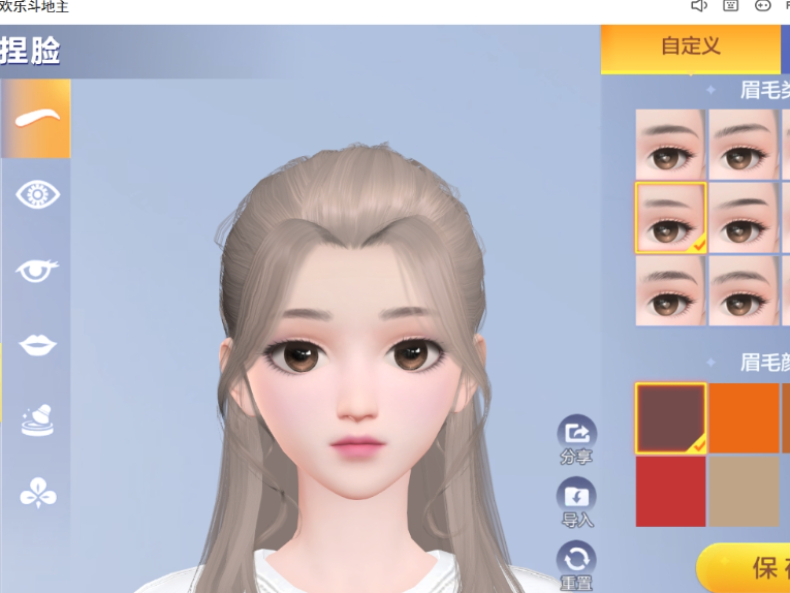Select the eyebrow category in the sidebar
This screenshot has width=790, height=593.
(37, 118)
